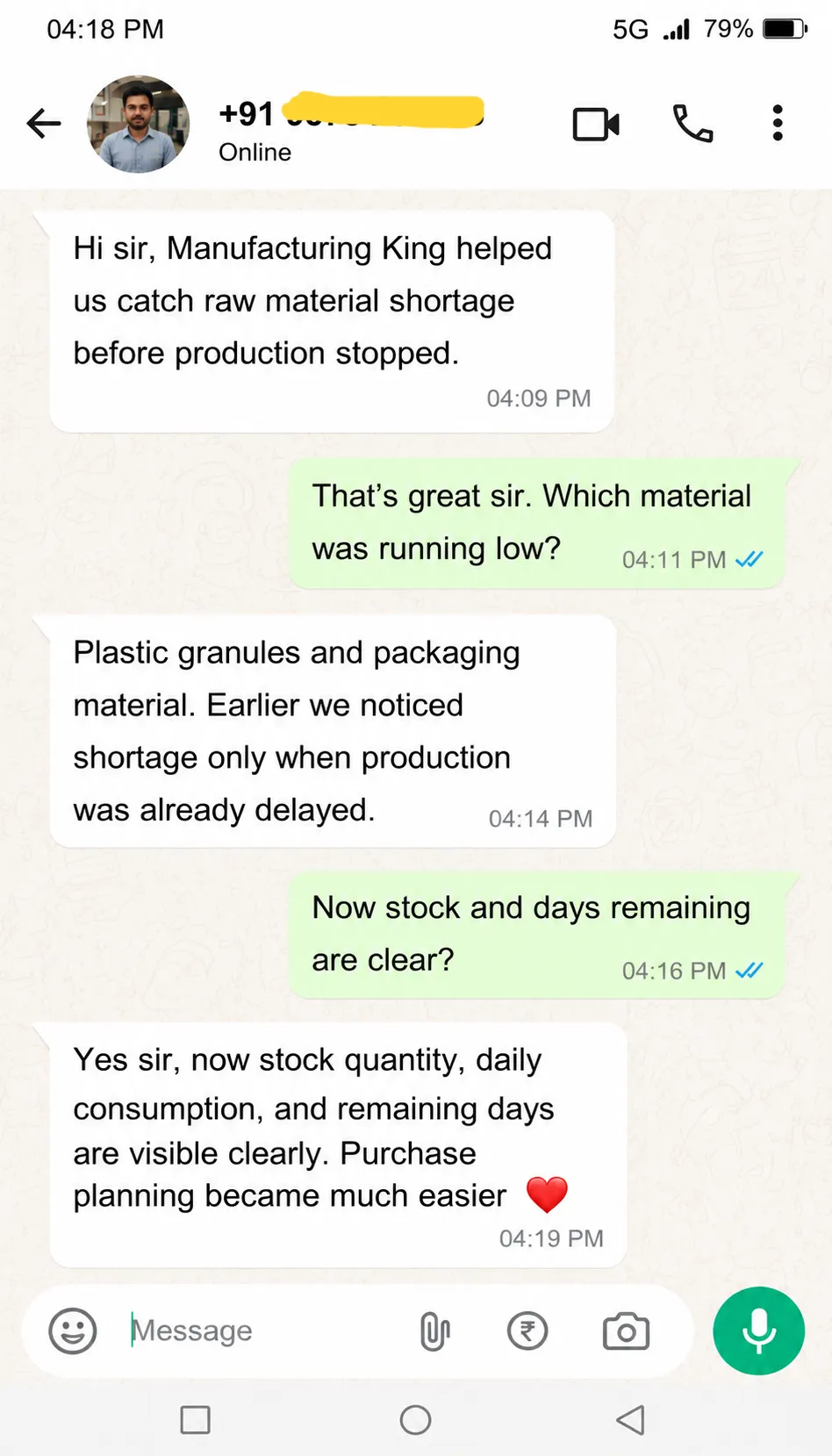Open recent apps from navigation bar

195,1420
